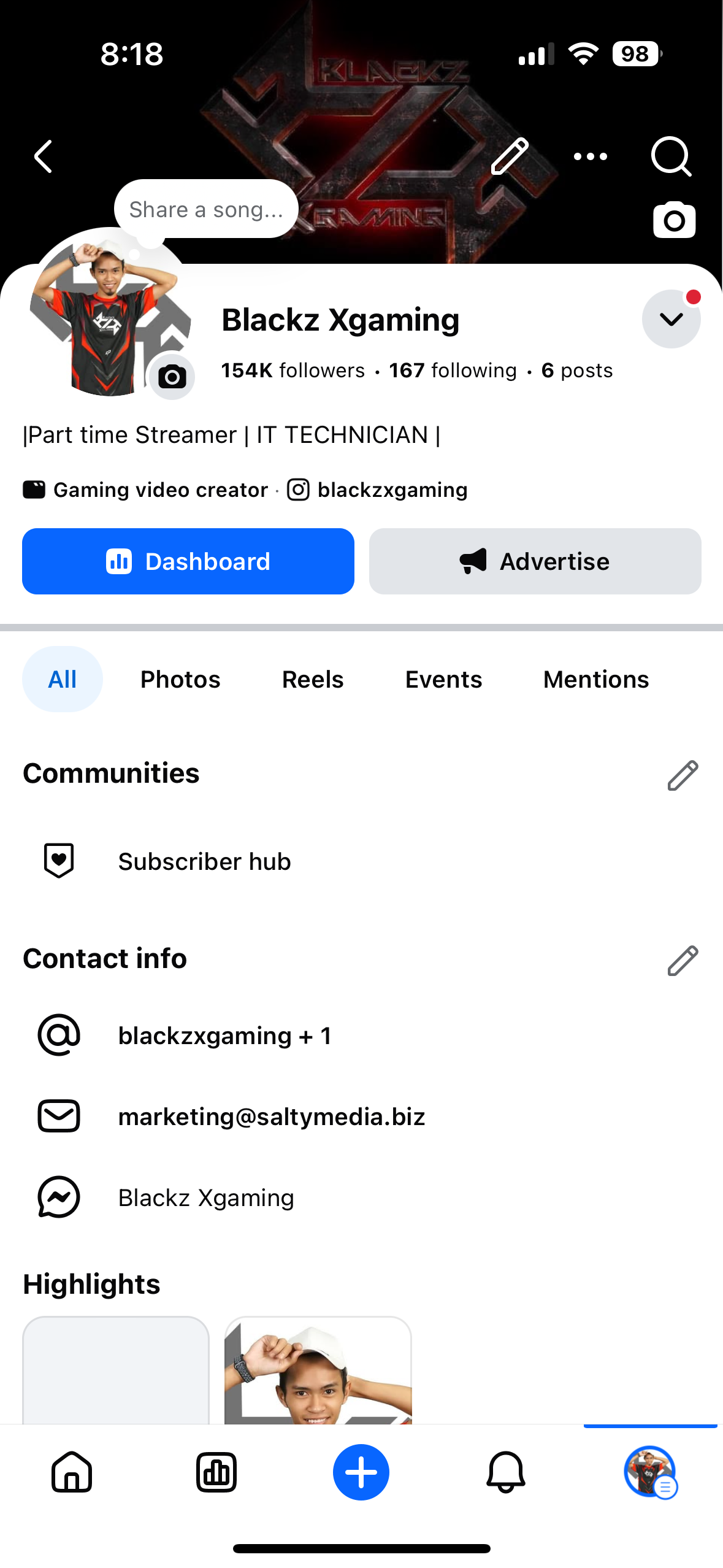
Task: Tap the Advertise button
Action: (x=535, y=561)
